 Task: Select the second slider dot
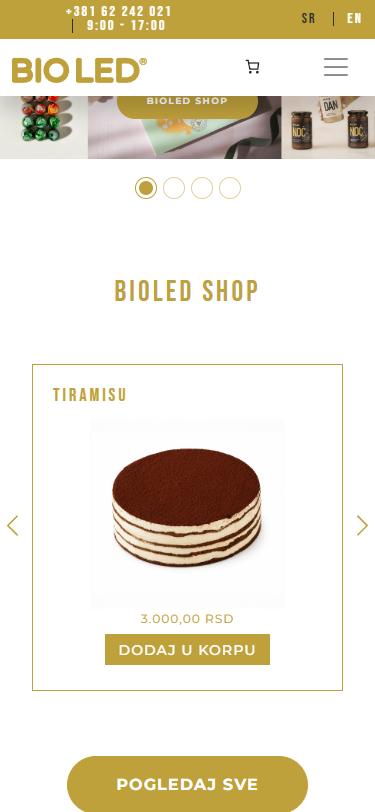click(x=174, y=188)
